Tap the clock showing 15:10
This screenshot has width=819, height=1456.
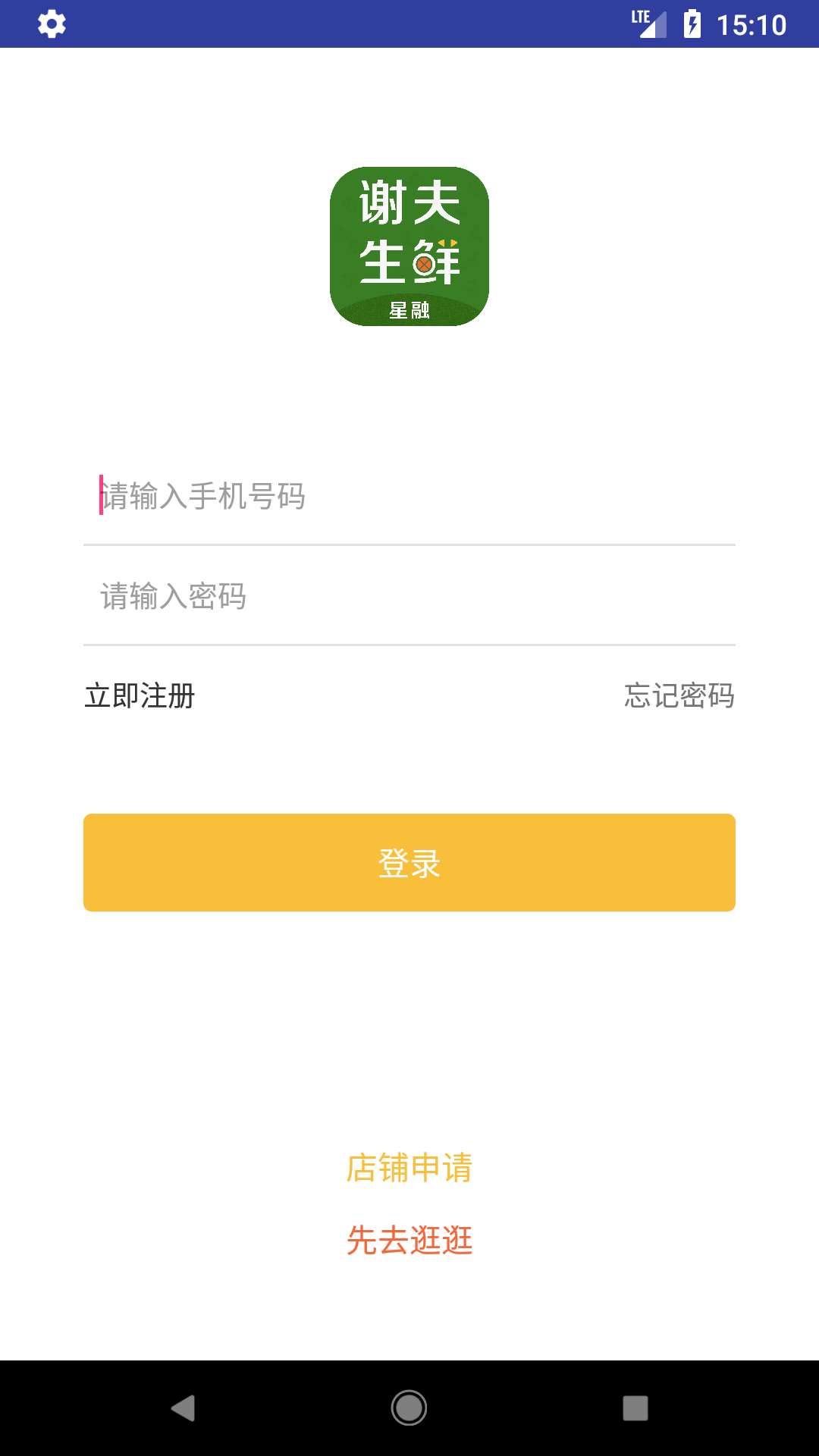coord(751,24)
